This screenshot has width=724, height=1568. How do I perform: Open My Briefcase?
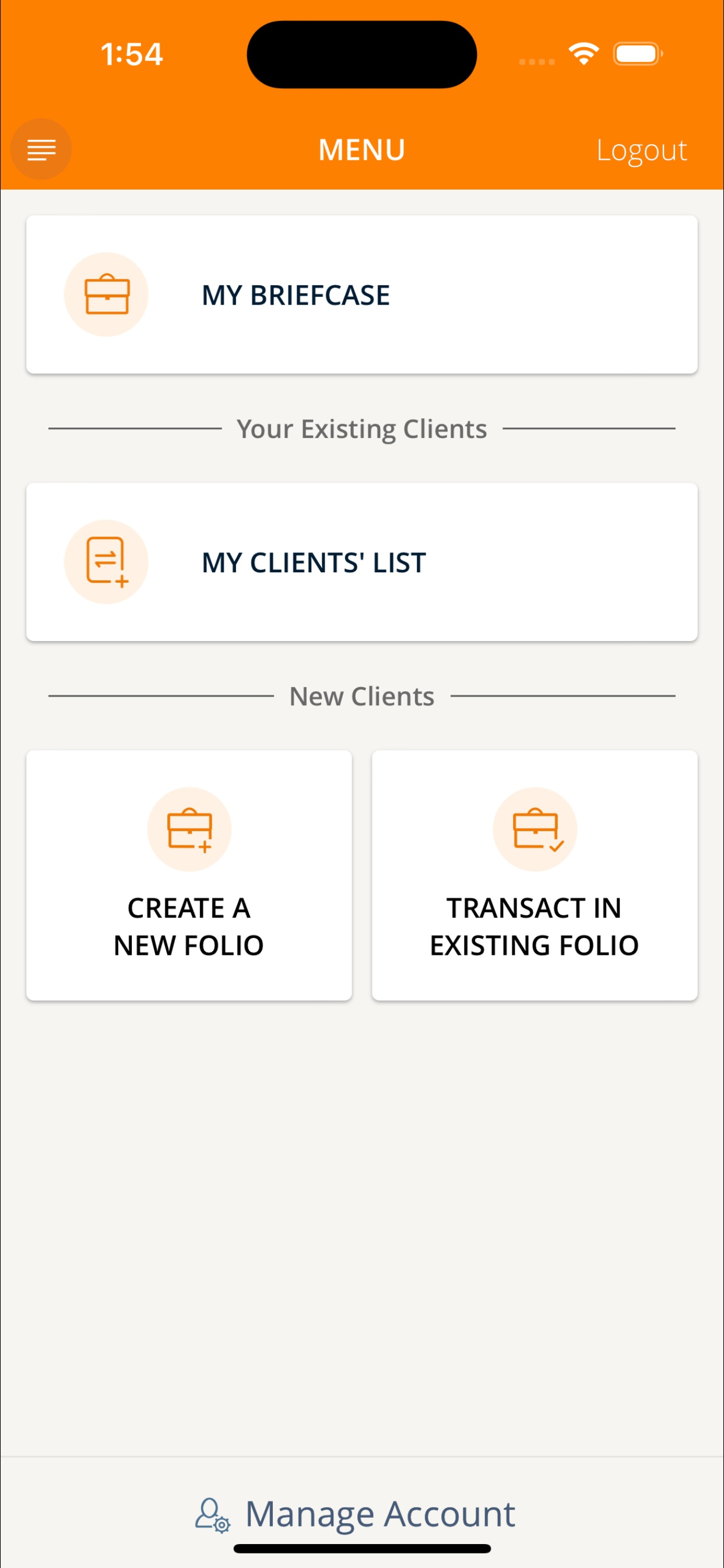pyautogui.click(x=361, y=294)
